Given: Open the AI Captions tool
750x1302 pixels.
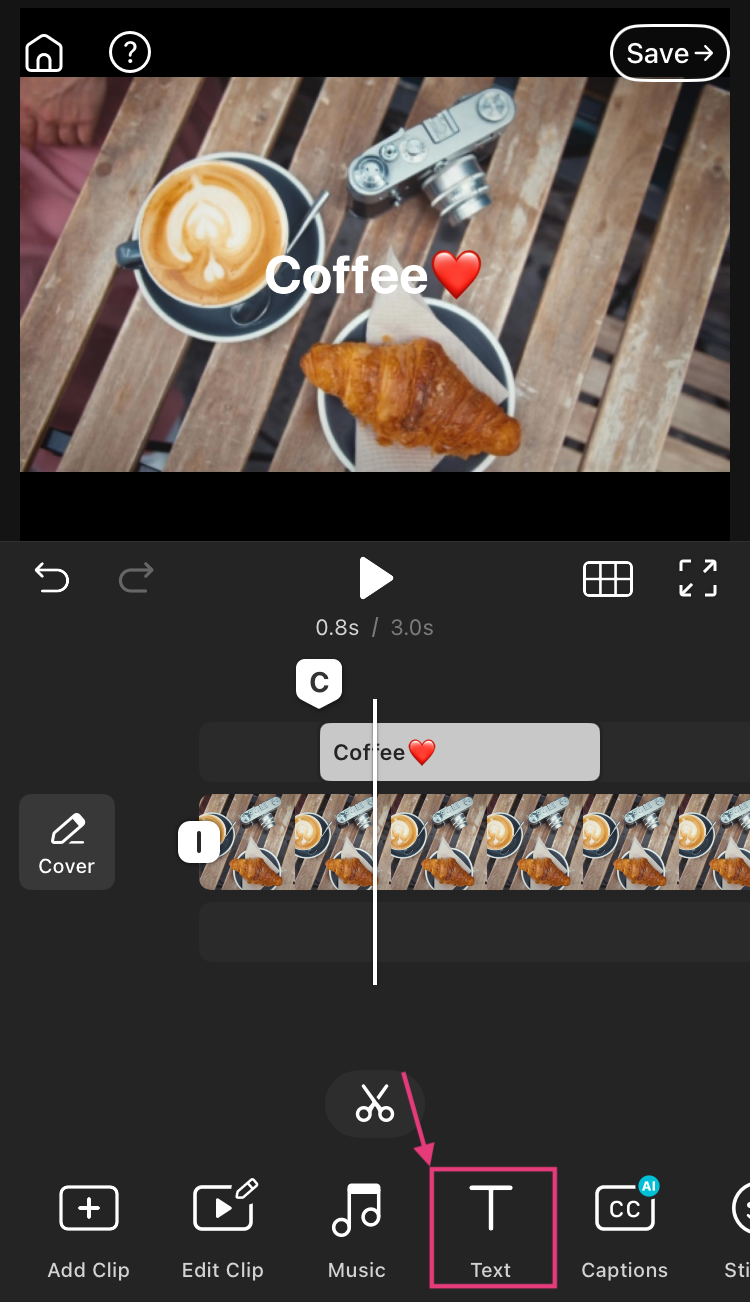Looking at the screenshot, I should (x=625, y=1229).
